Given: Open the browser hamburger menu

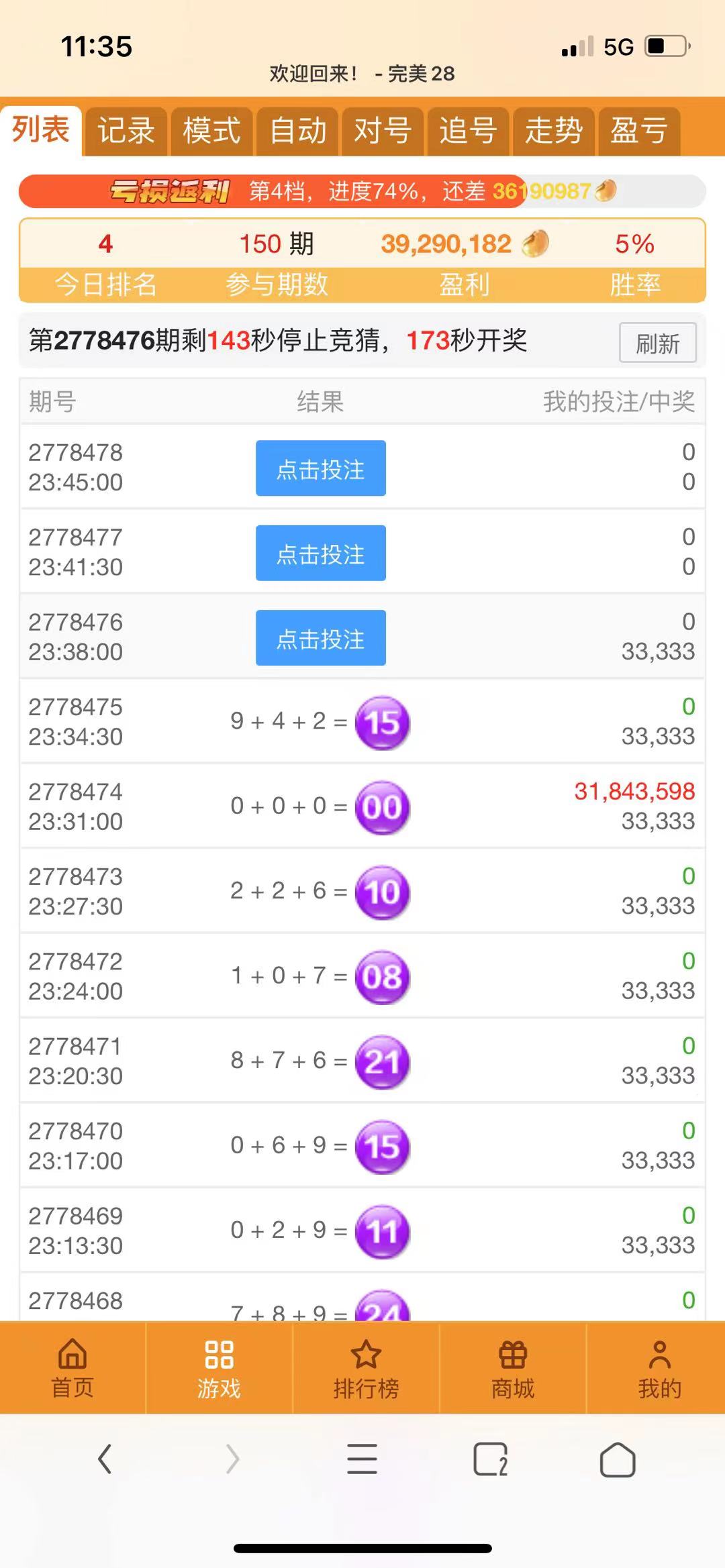Looking at the screenshot, I should [362, 1459].
